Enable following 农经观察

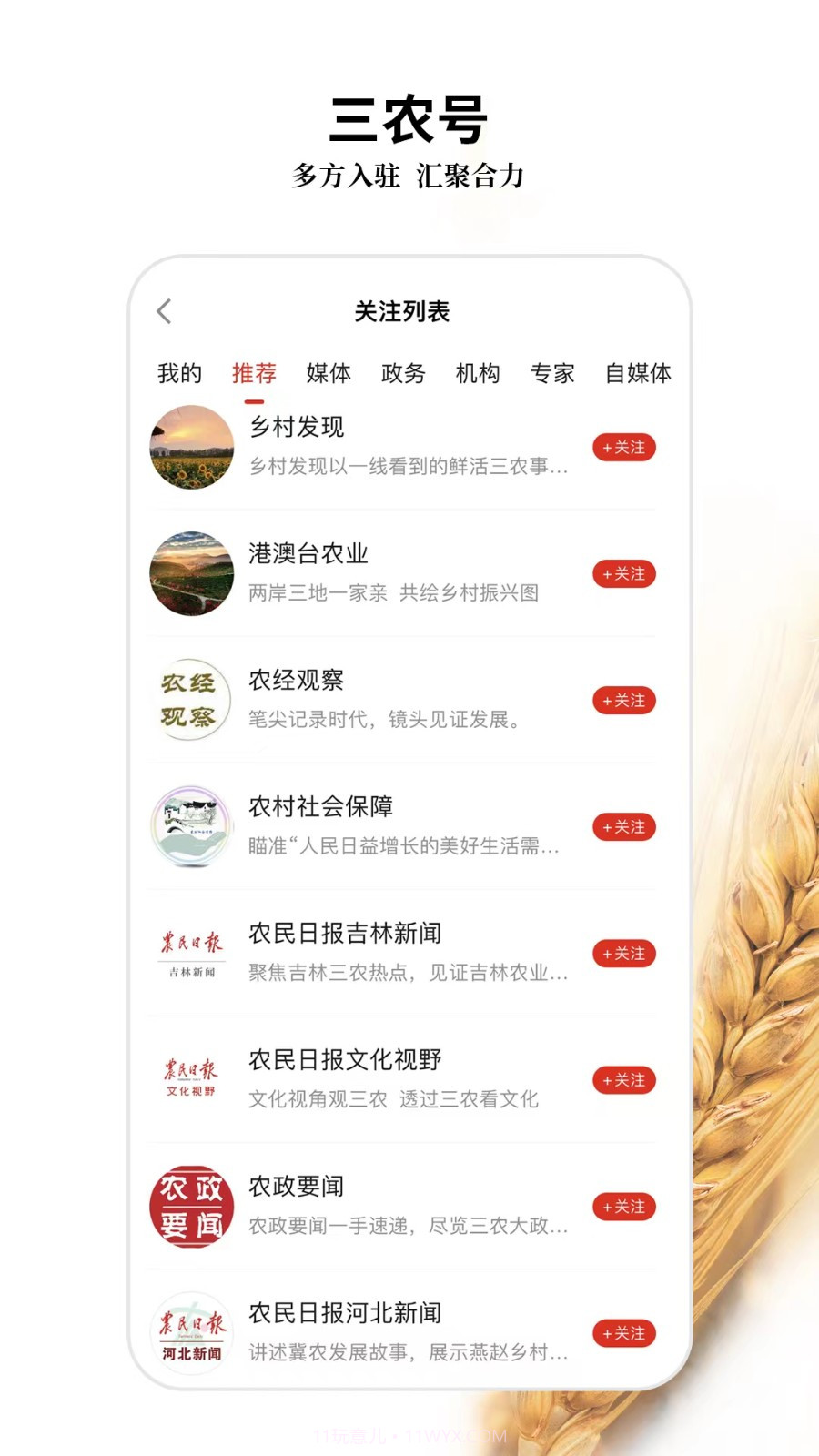coord(622,701)
